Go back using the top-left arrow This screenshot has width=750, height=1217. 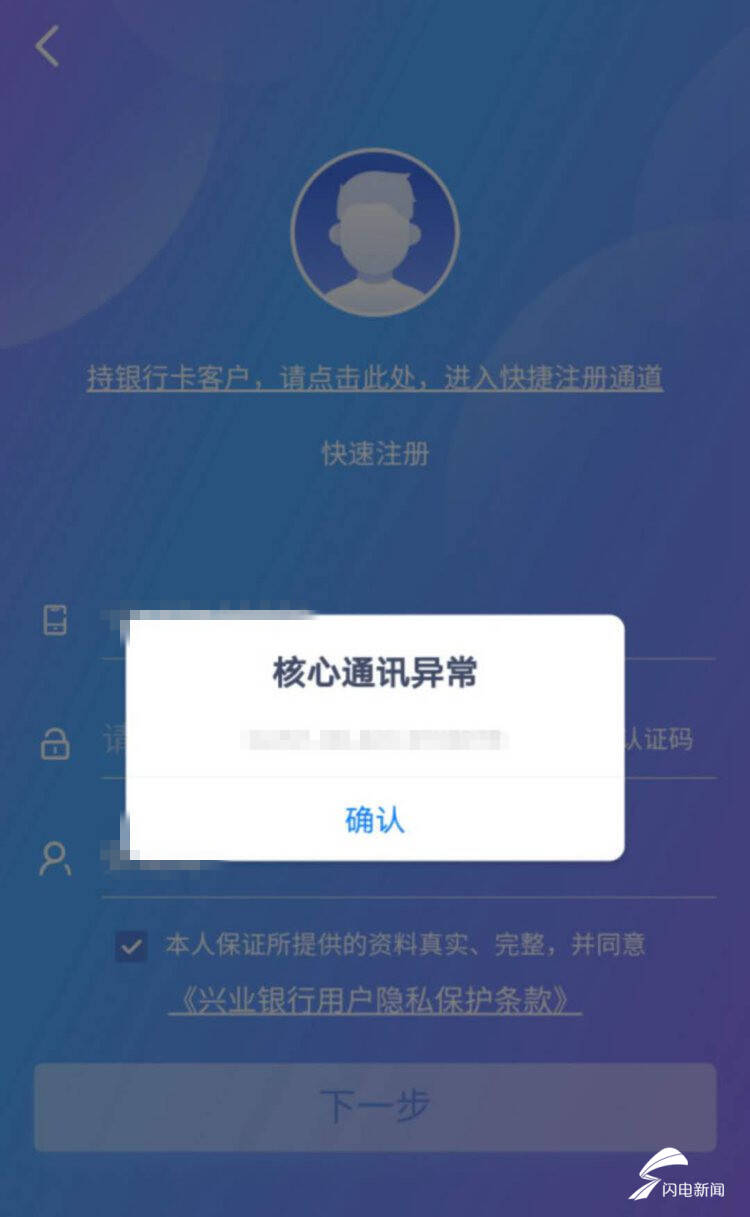coord(47,47)
